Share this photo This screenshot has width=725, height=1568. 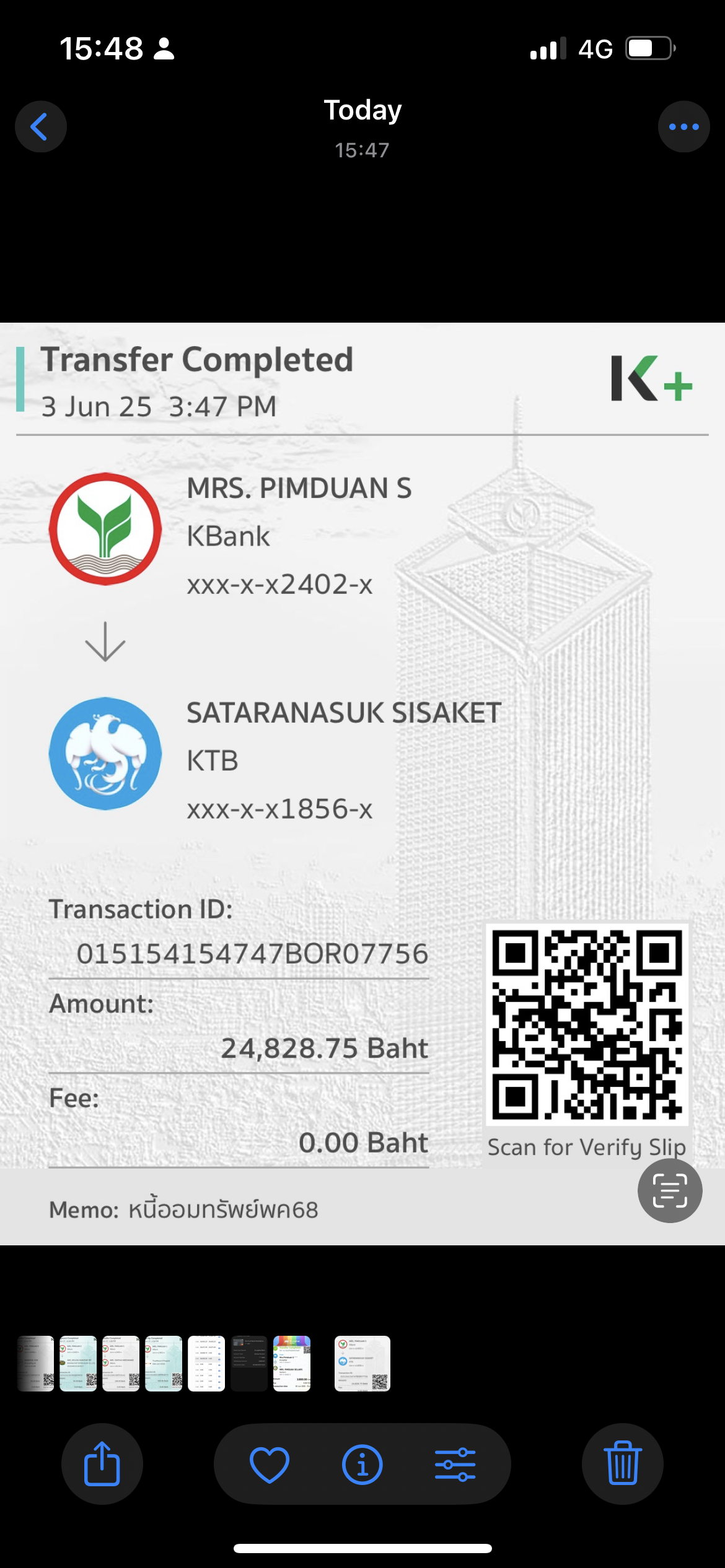(x=102, y=1464)
